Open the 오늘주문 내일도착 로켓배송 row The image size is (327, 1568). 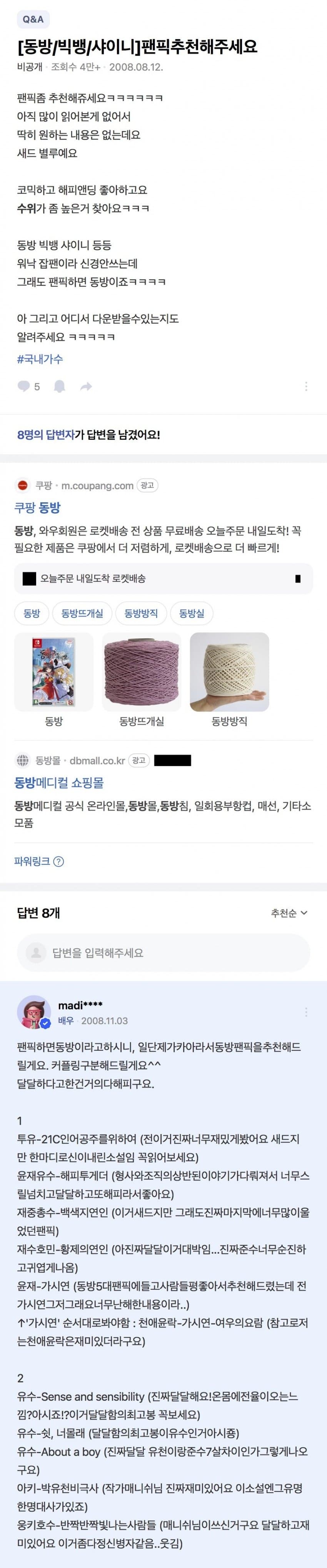163,578
